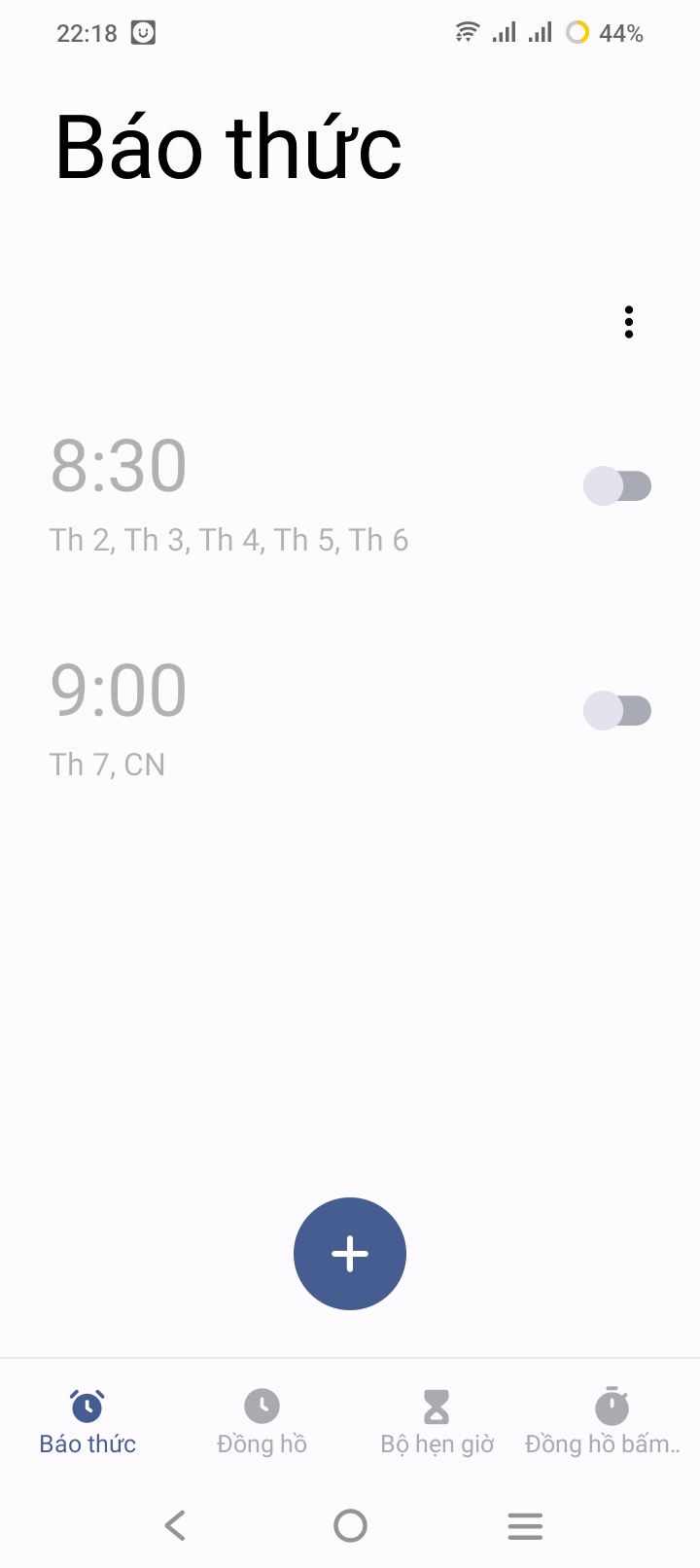Turn on the 9:00 alarm
700x1568 pixels.
(x=616, y=710)
